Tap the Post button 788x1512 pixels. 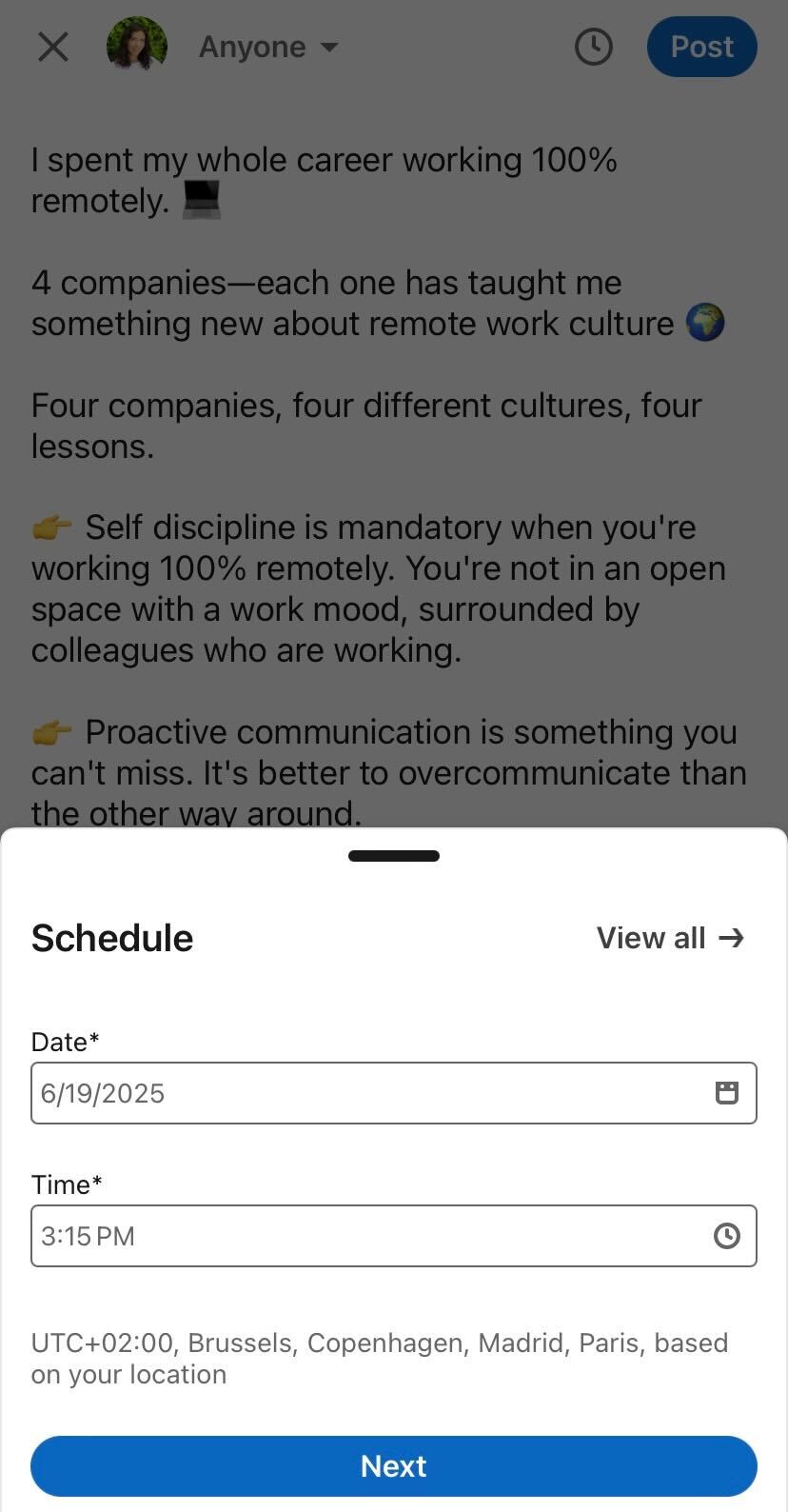point(701,47)
